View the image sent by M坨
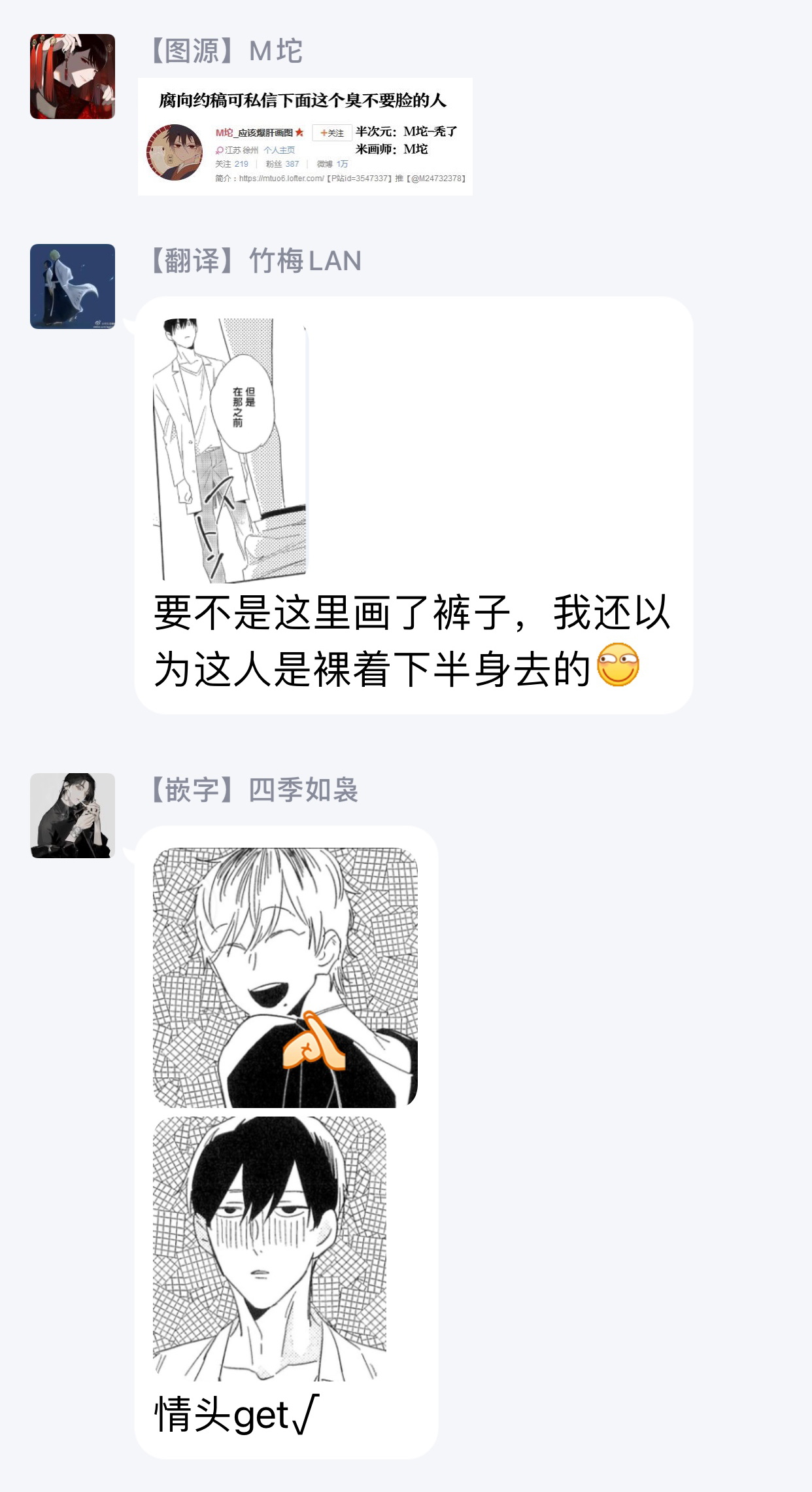Image resolution: width=812 pixels, height=1492 pixels. pyautogui.click(x=305, y=136)
